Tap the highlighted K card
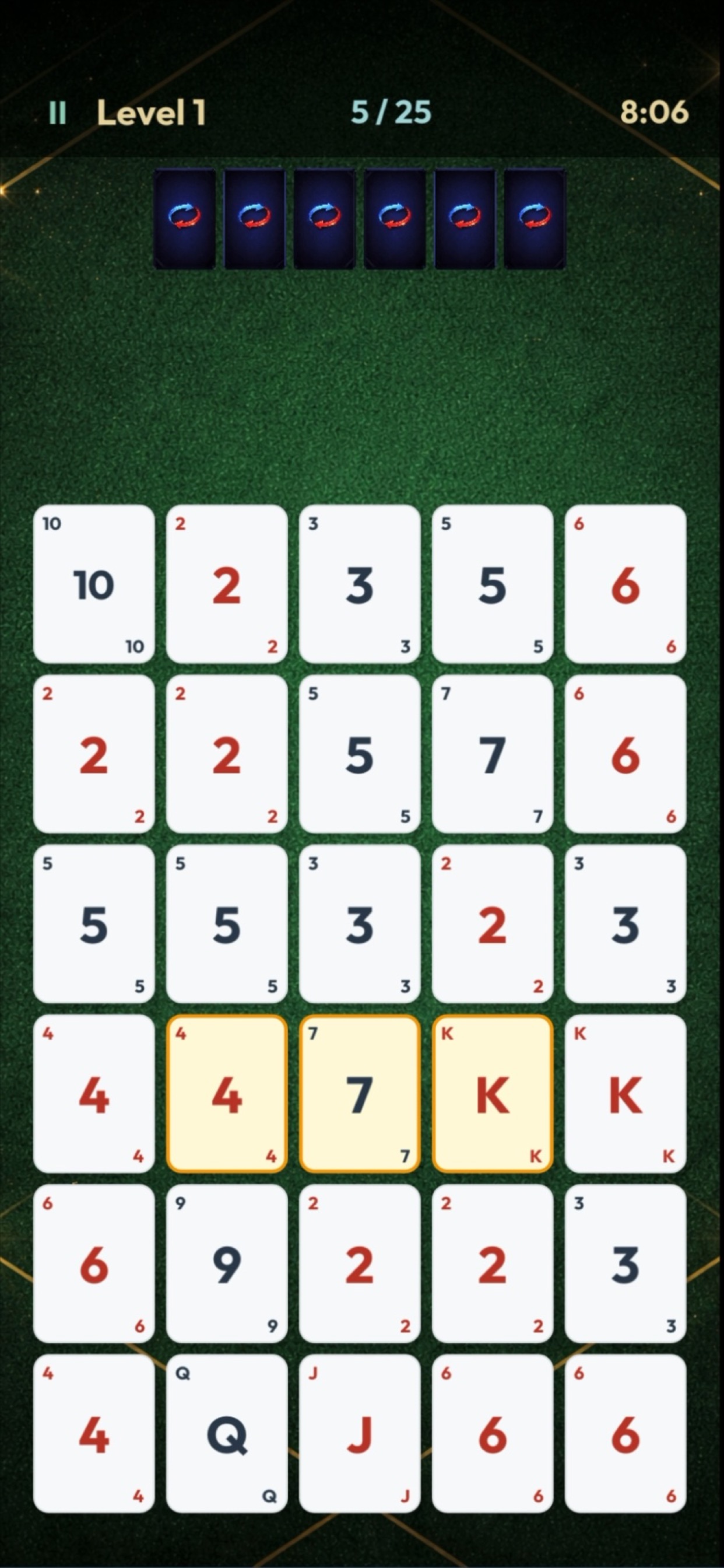The height and width of the screenshot is (1568, 724). (492, 1094)
